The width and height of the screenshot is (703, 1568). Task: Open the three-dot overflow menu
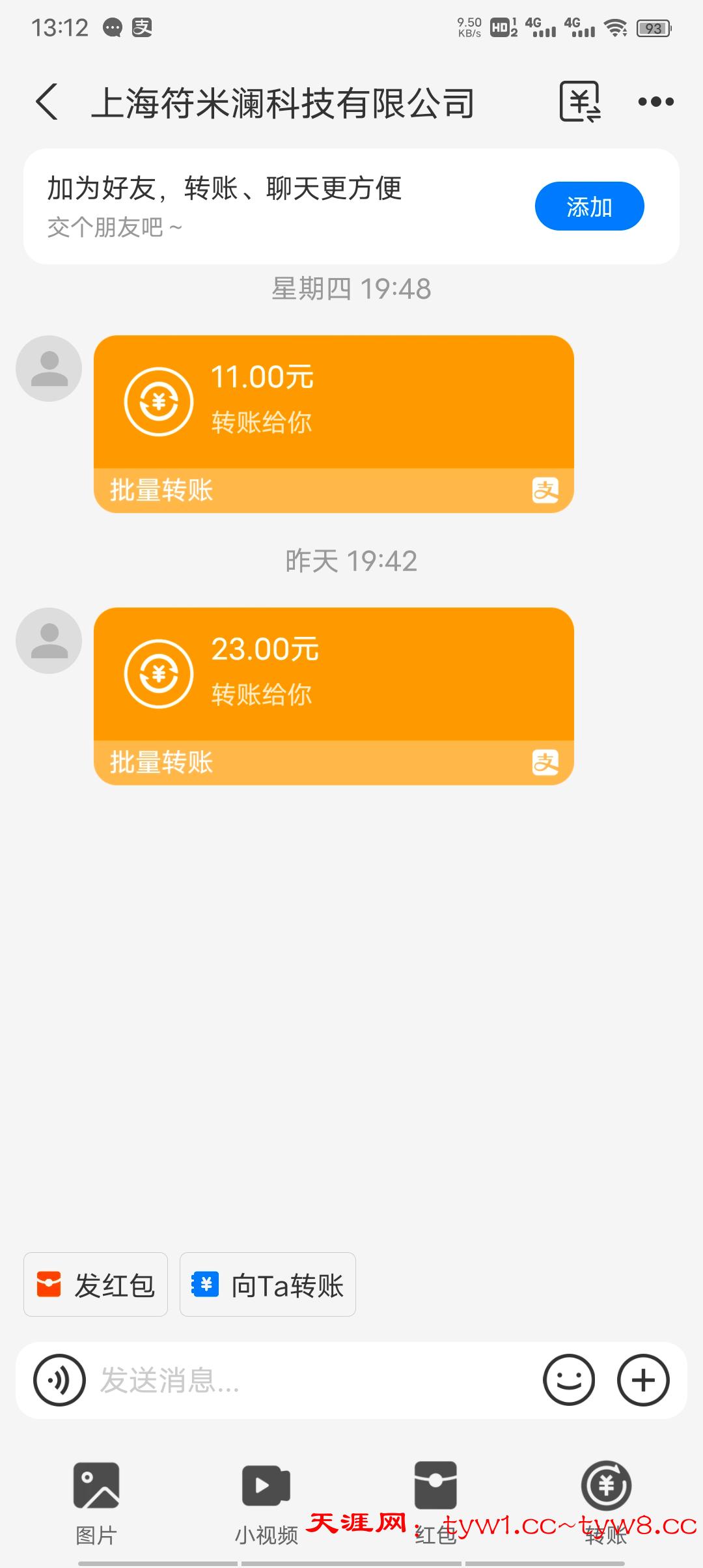(x=655, y=102)
